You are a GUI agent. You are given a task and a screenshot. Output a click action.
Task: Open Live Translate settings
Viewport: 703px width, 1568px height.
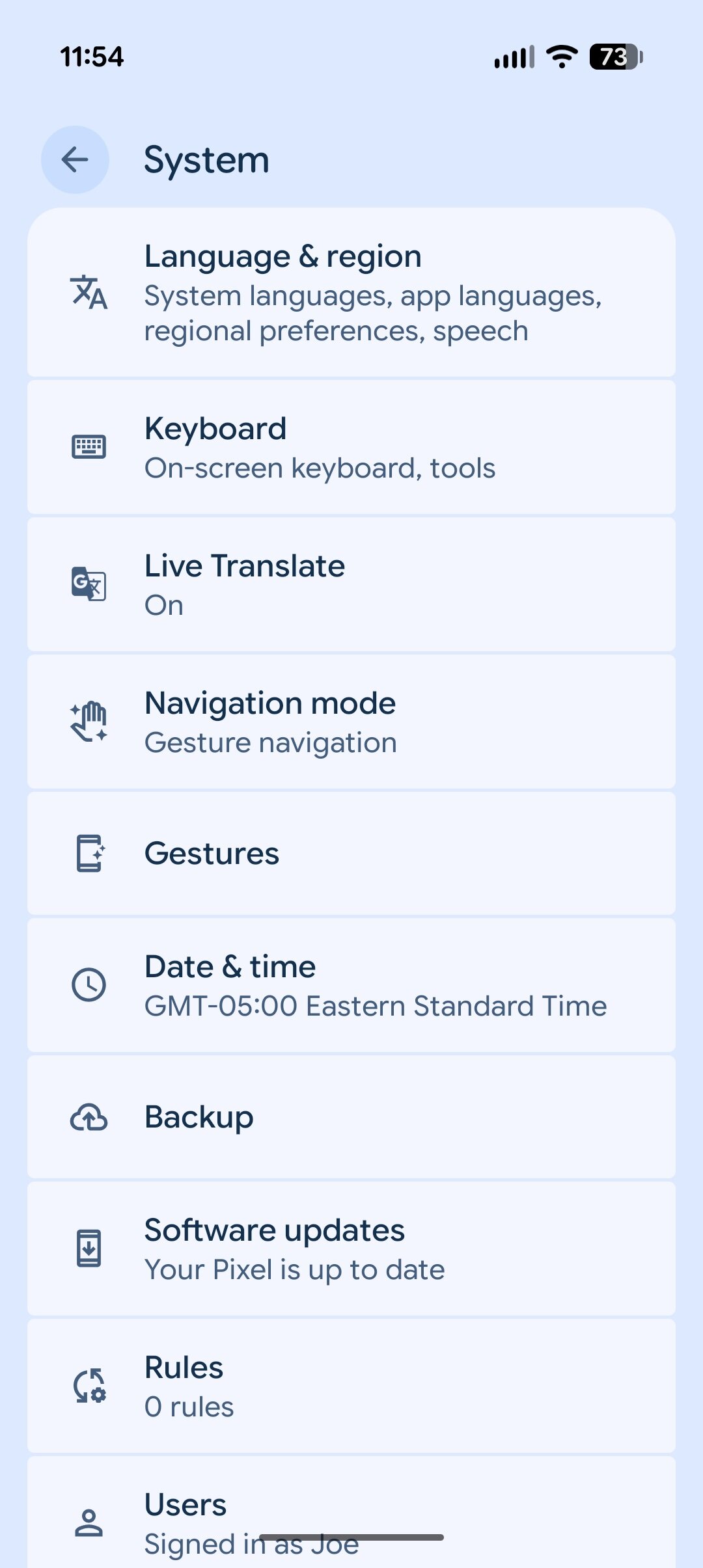351,584
